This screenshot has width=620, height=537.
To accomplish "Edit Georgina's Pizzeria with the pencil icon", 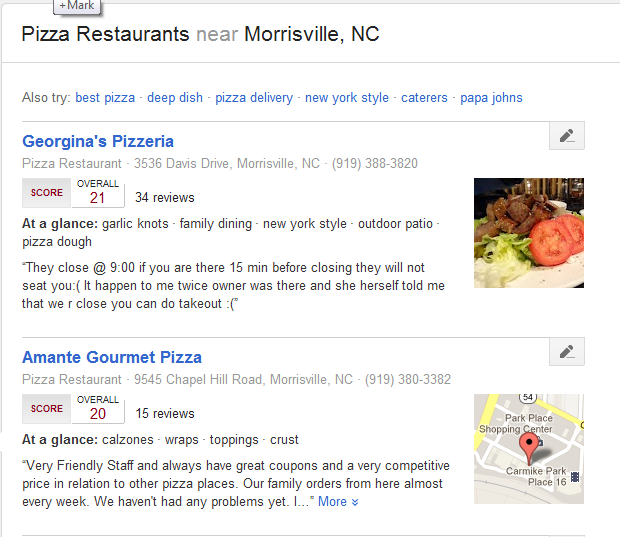I will coord(567,136).
